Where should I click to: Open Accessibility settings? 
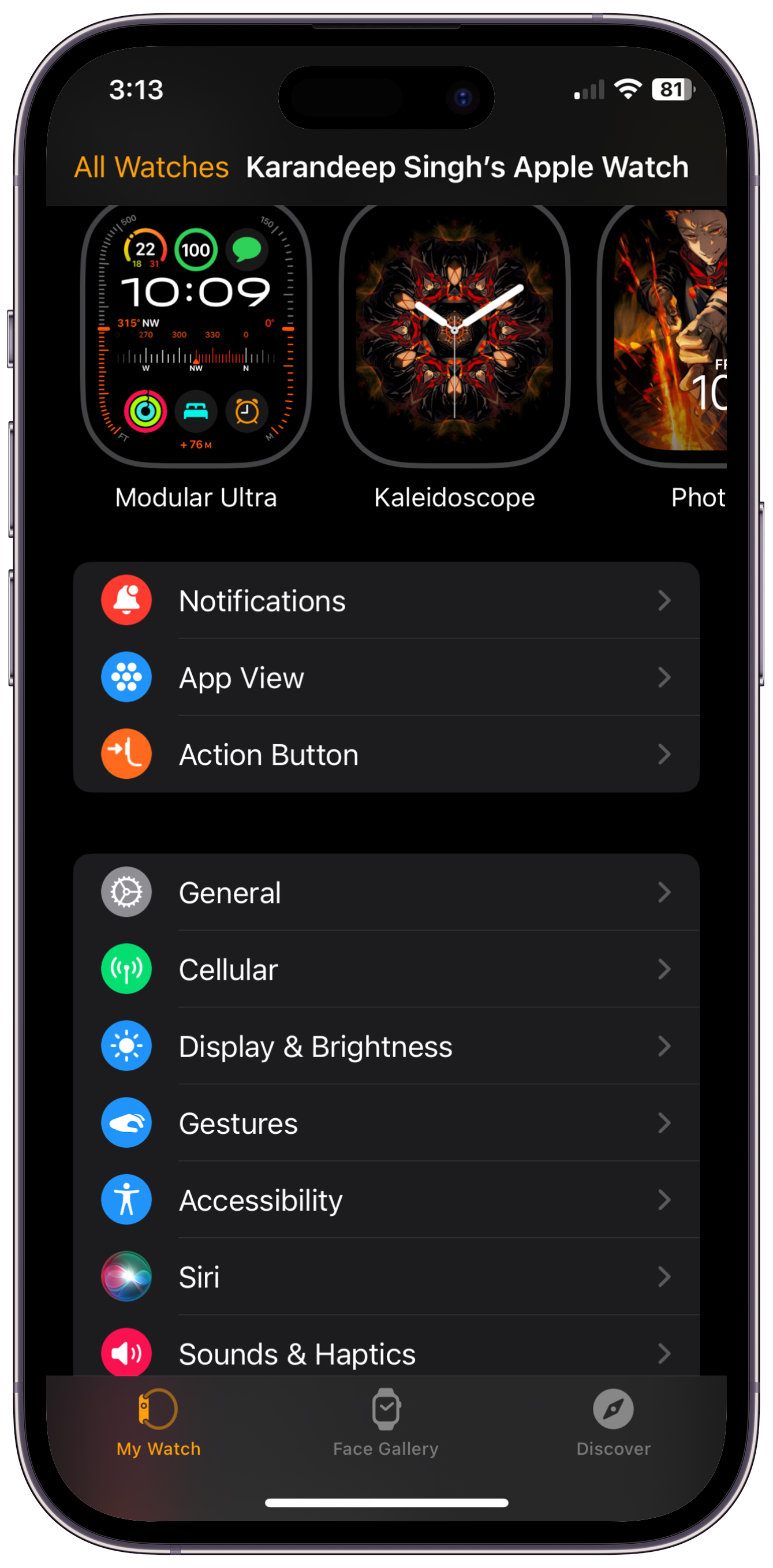pyautogui.click(x=386, y=1200)
